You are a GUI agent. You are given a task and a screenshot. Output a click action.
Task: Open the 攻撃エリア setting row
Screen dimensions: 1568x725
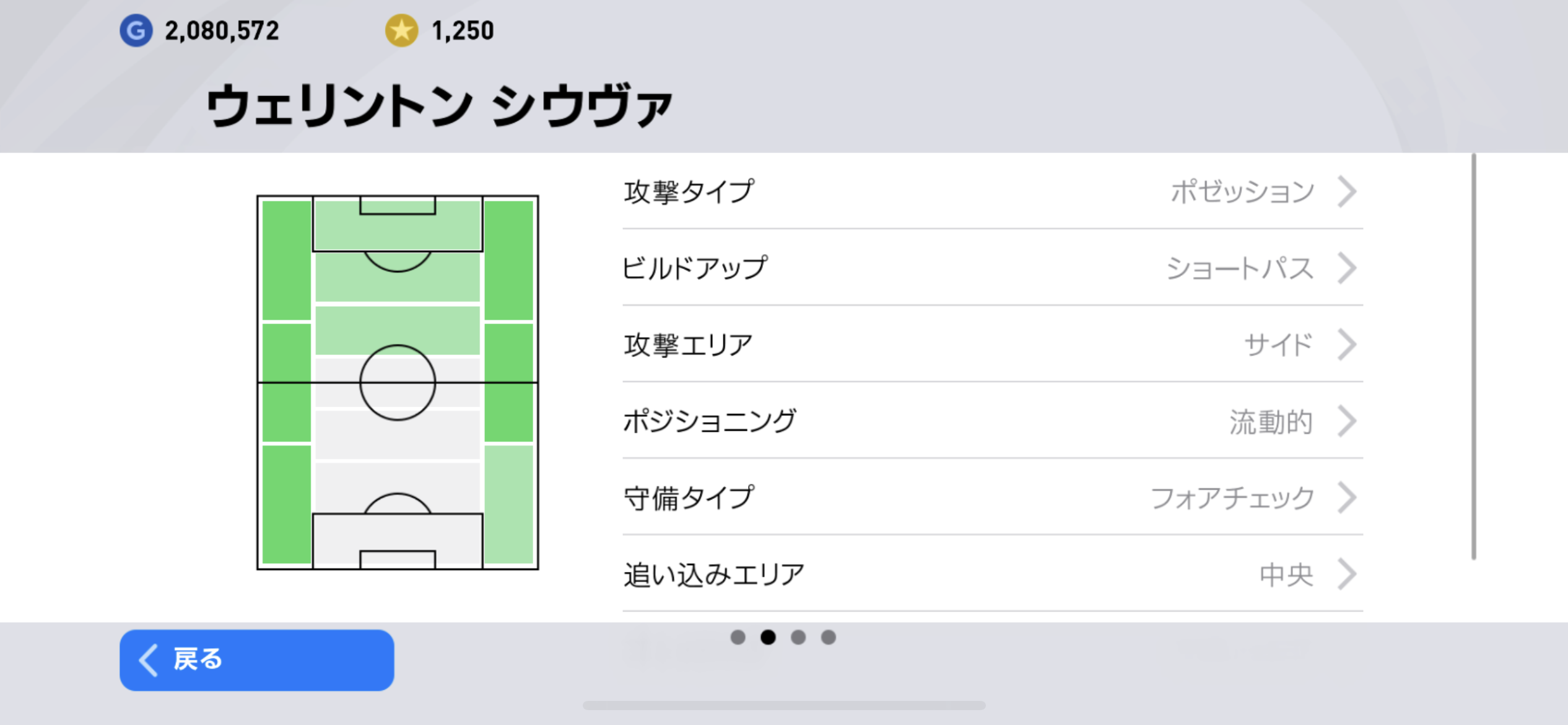point(993,345)
